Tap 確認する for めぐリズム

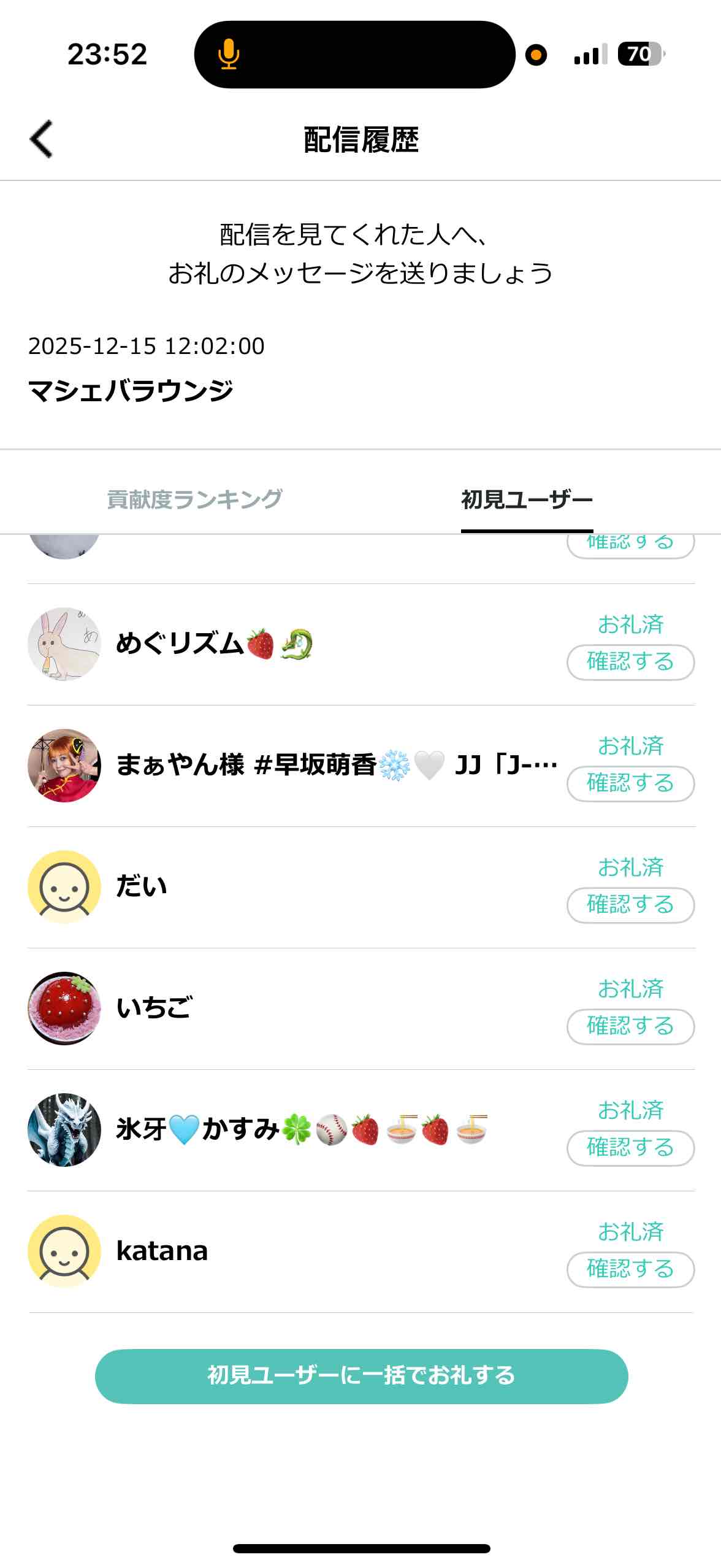coord(630,662)
